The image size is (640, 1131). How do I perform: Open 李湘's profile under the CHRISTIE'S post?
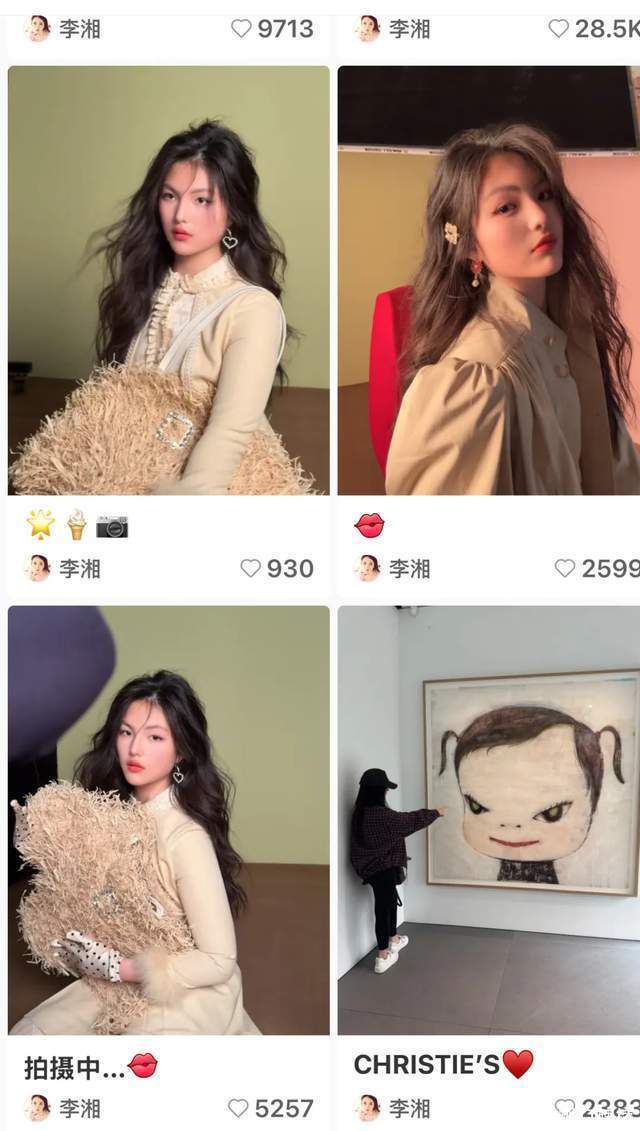pos(394,1108)
